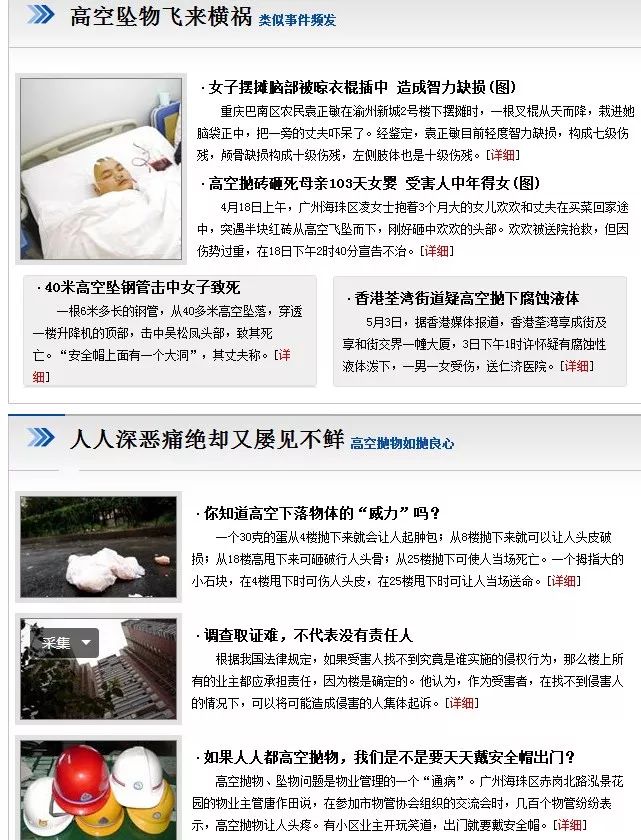This screenshot has height=840, width=641.
Task: Open the hospital patient photo thumbnail
Action: tap(102, 168)
